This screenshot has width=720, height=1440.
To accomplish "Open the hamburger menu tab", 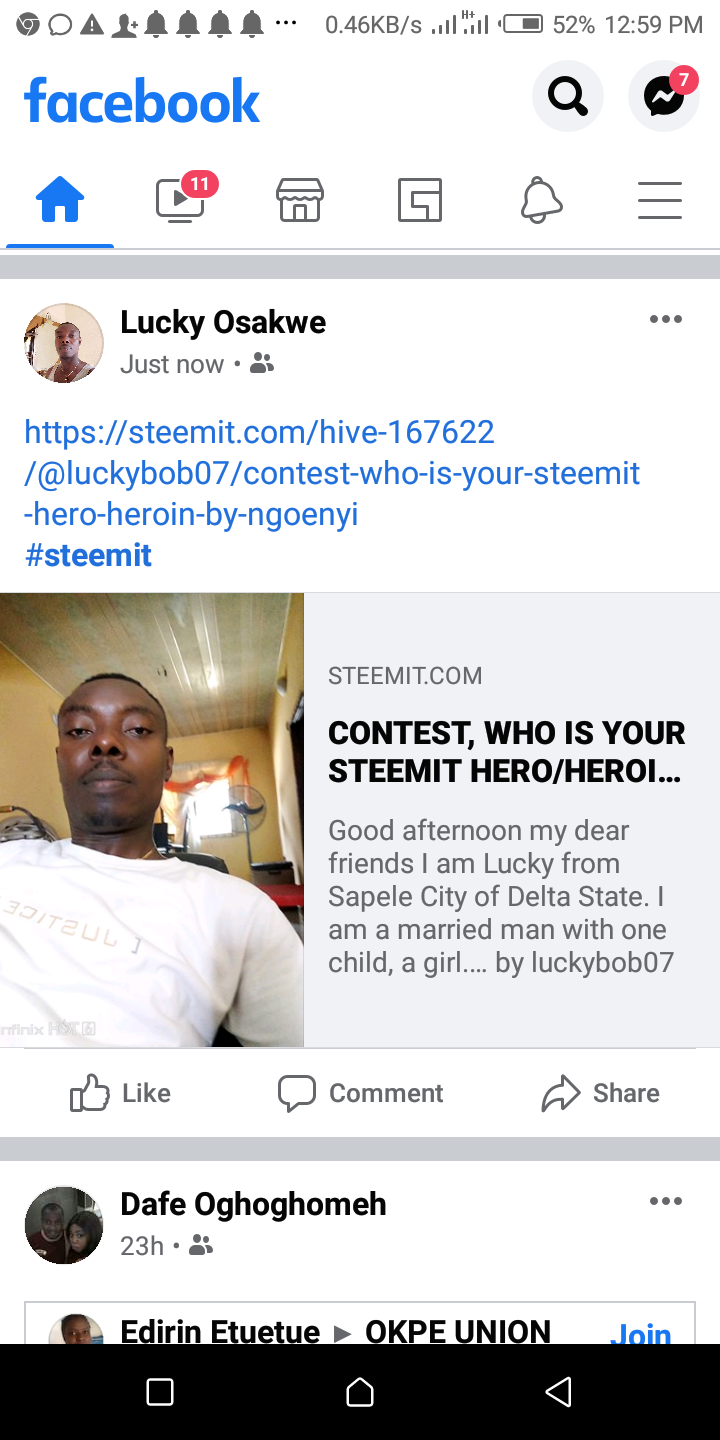I will (x=660, y=200).
